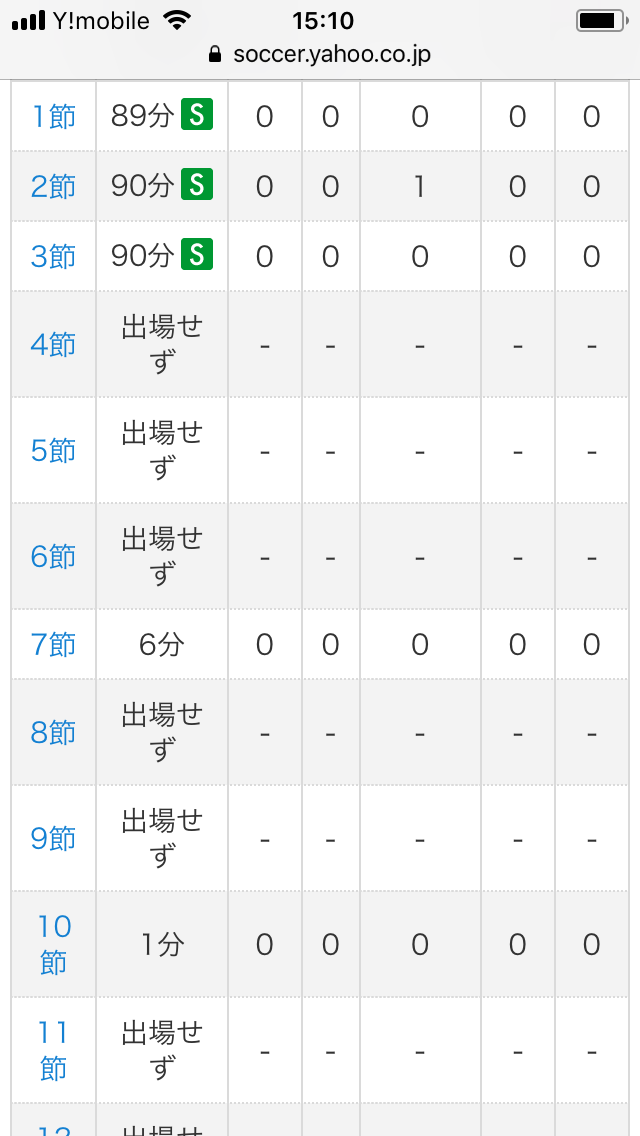Screen dimensions: 640x1136
Task: Tap the soccer.yahoo.co.jp address bar
Action: pyautogui.click(x=320, y=54)
